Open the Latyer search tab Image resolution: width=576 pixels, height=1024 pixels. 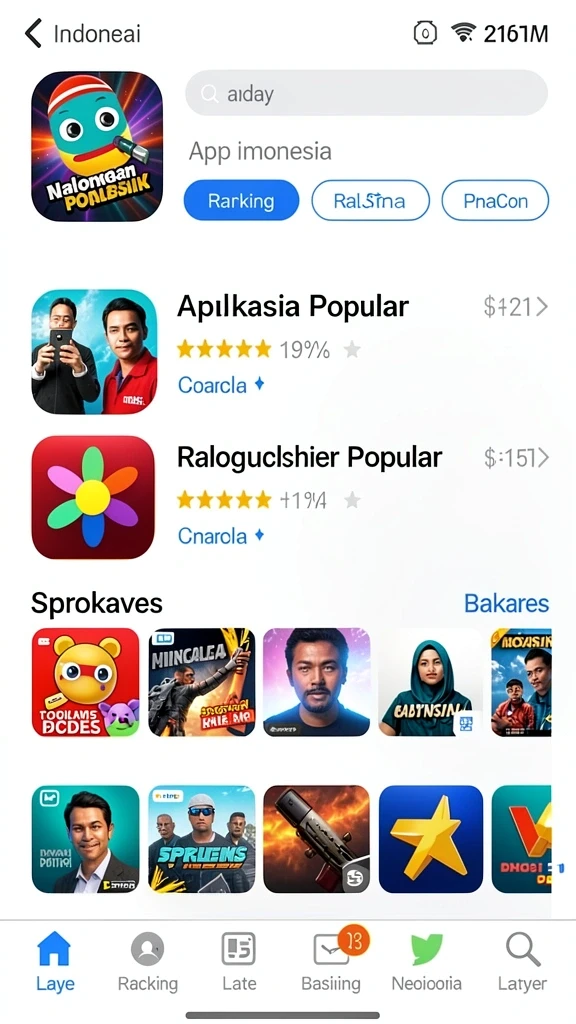[x=523, y=963]
